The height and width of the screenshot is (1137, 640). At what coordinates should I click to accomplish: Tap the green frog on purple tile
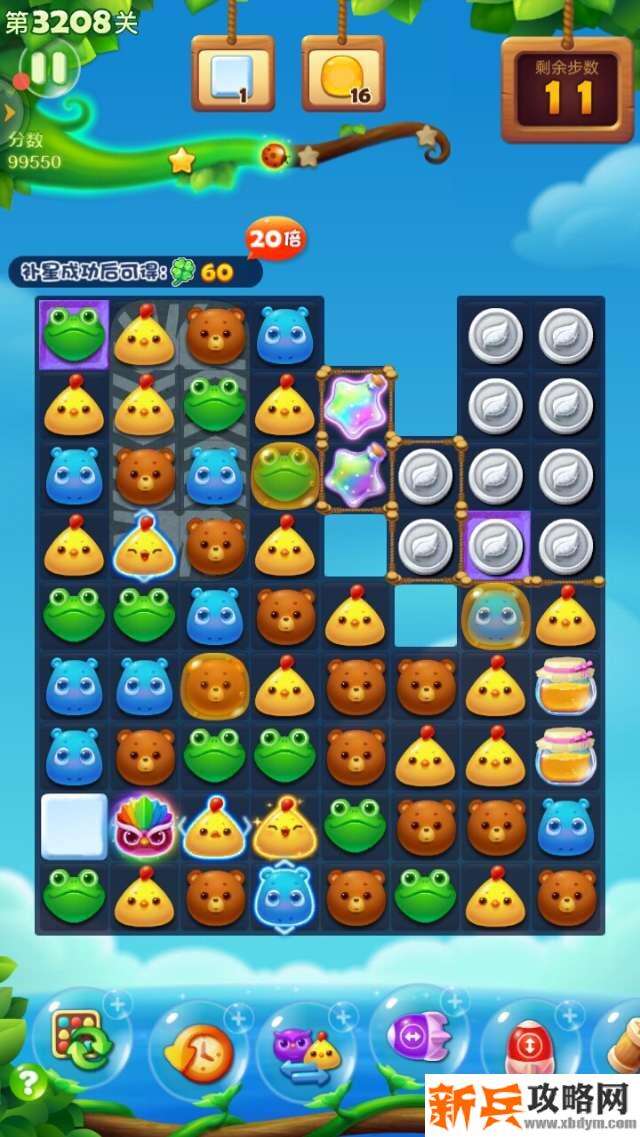(x=74, y=335)
